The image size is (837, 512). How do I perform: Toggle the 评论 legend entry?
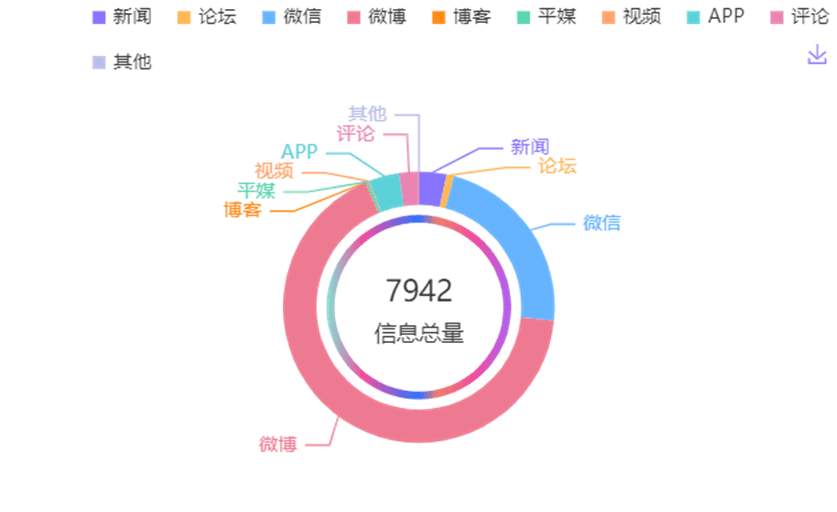click(798, 16)
